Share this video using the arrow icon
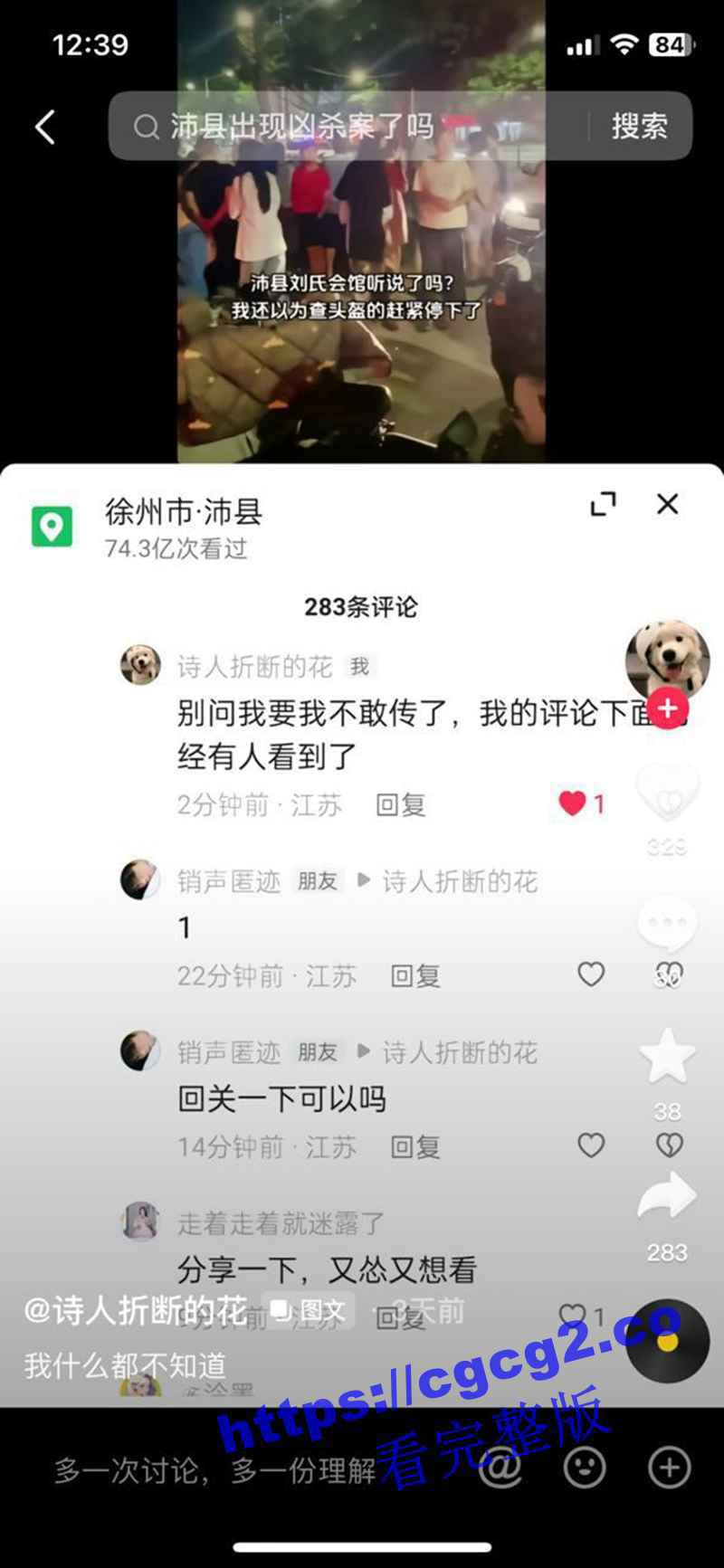The width and height of the screenshot is (724, 1568). (667, 1197)
